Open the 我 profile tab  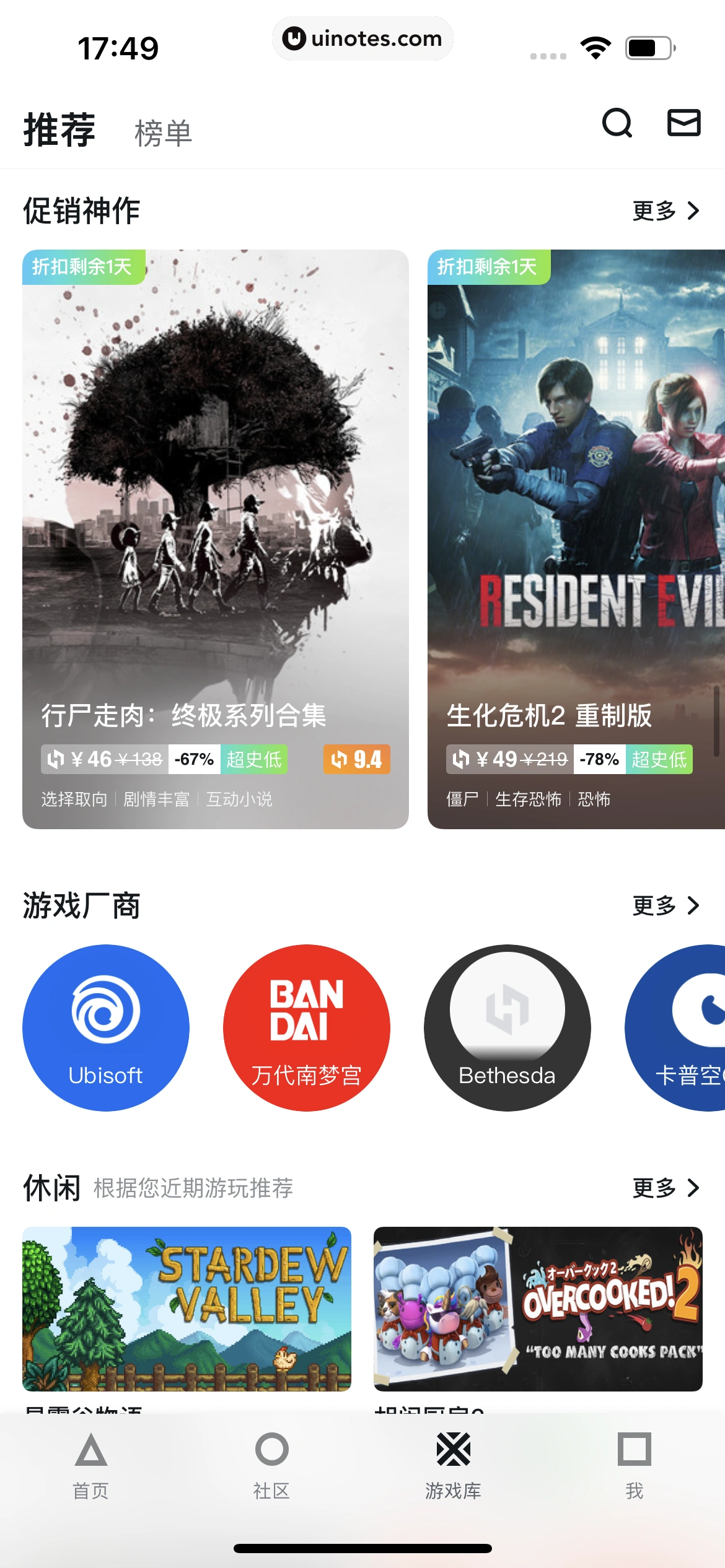coord(634,1465)
